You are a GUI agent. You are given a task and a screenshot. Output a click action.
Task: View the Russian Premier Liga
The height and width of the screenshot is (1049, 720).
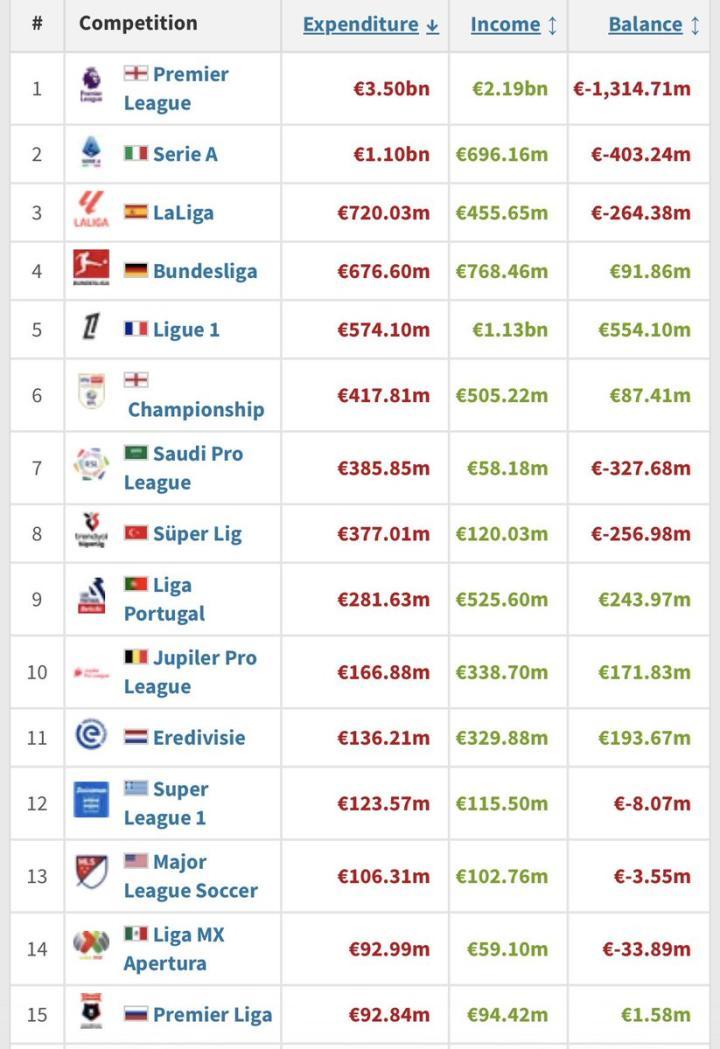point(212,1015)
